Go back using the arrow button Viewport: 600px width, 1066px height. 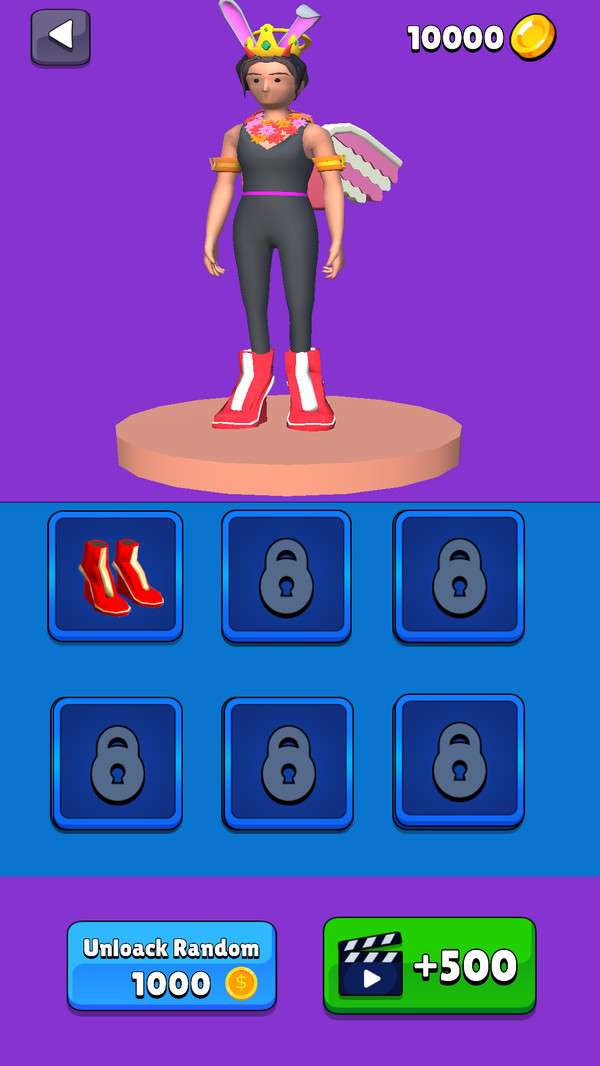pyautogui.click(x=60, y=36)
